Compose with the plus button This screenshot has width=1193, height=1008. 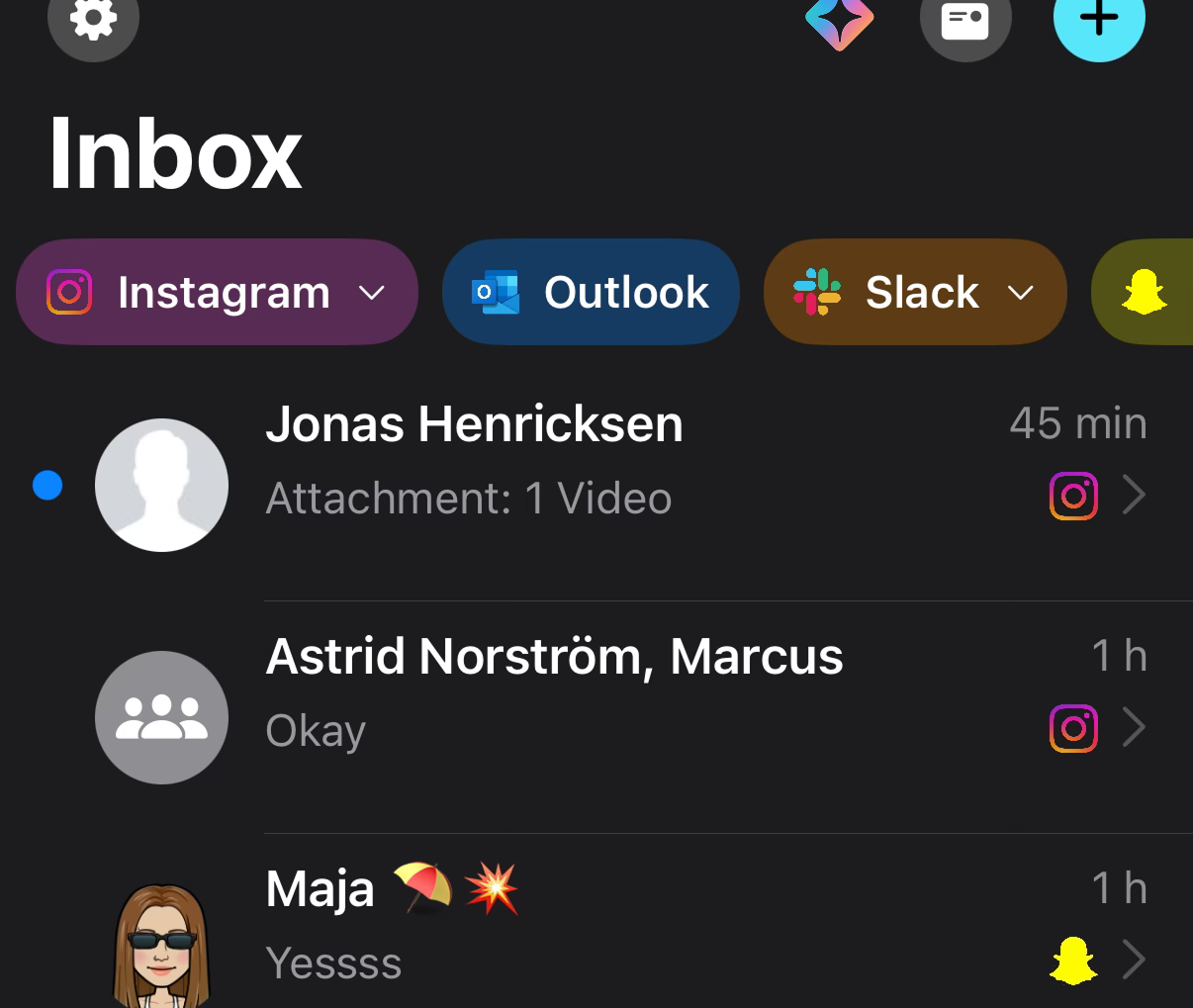(x=1099, y=20)
